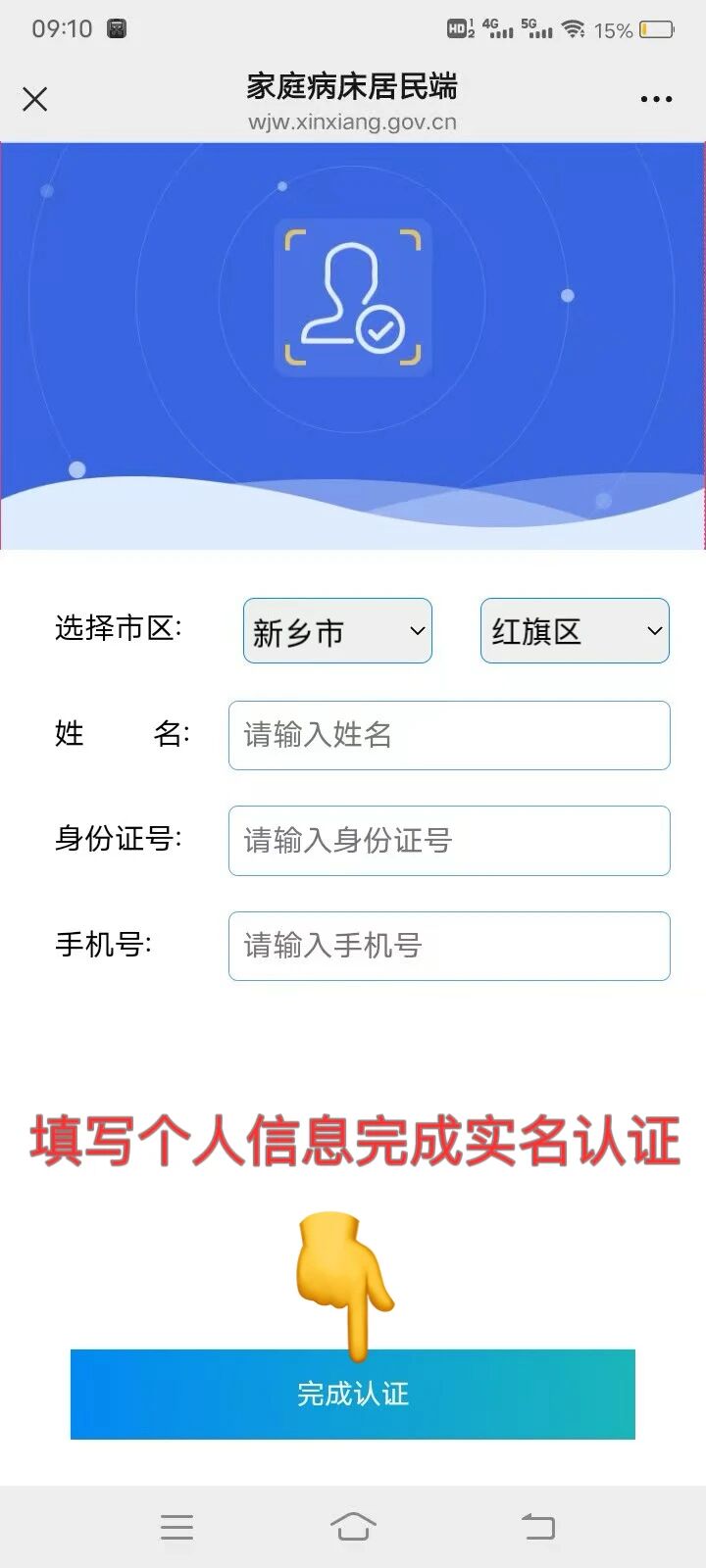This screenshot has height=1568, width=706.
Task: Focus the 请输入身份证号 ID number field
Action: pos(449,841)
